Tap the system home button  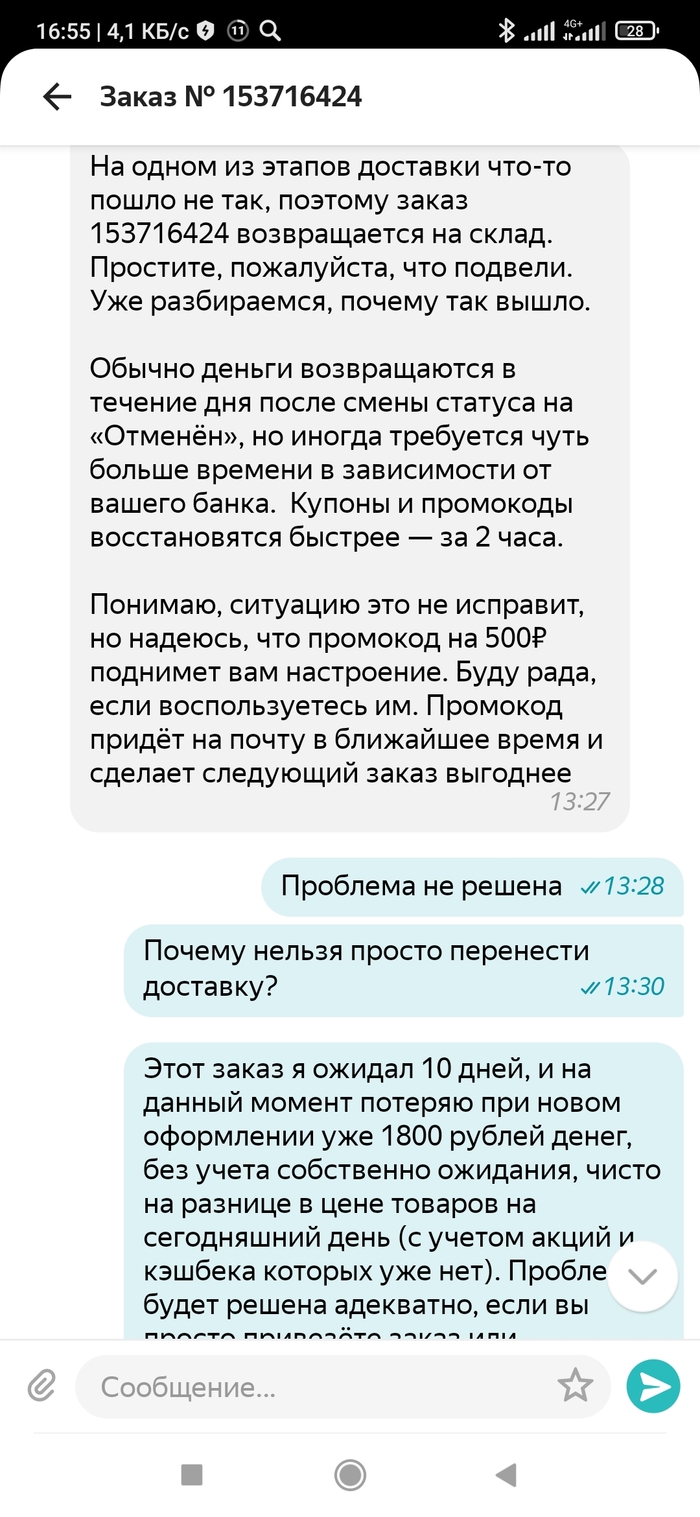(x=349, y=1473)
